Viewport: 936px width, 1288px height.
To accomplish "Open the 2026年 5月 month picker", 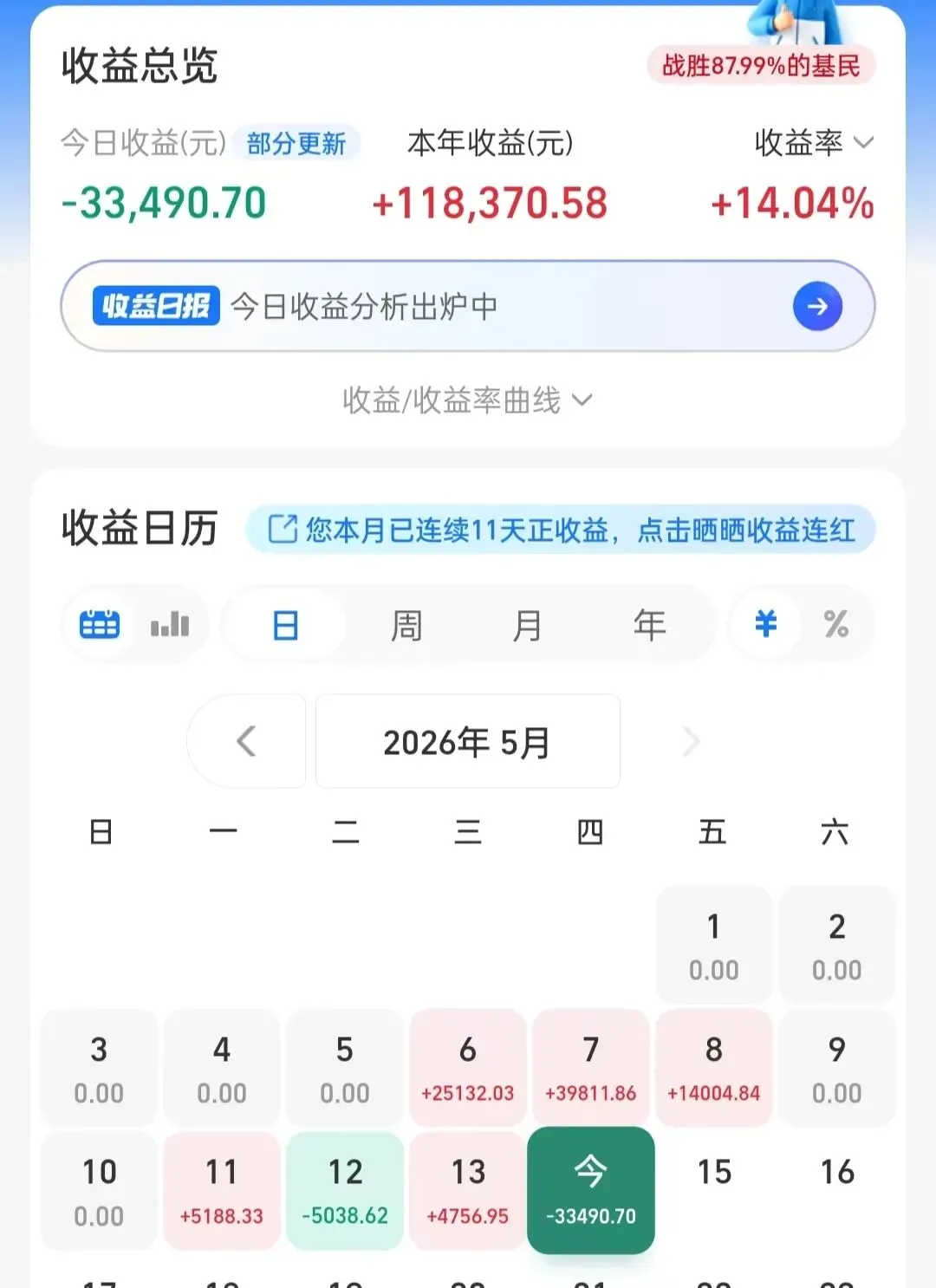I will (468, 741).
